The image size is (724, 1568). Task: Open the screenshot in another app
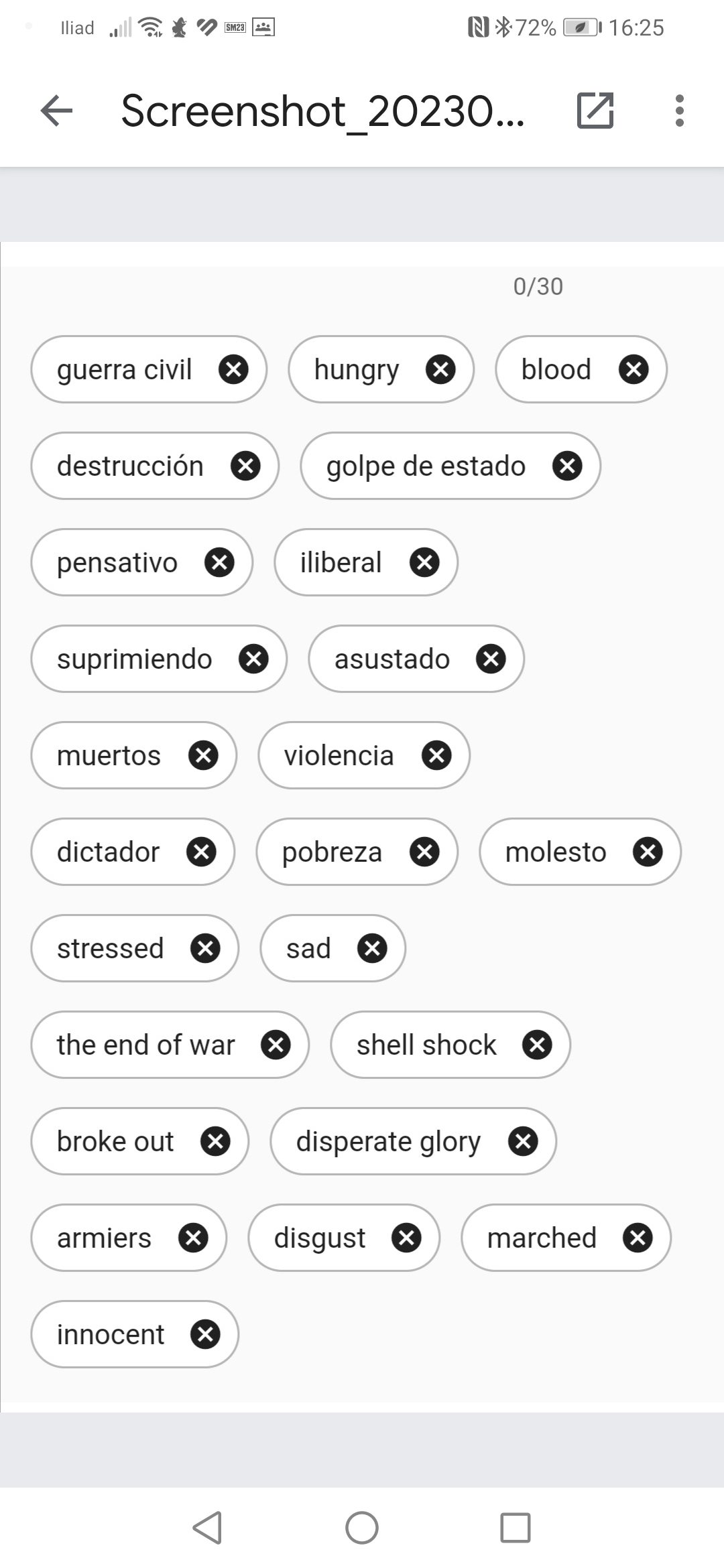(595, 111)
